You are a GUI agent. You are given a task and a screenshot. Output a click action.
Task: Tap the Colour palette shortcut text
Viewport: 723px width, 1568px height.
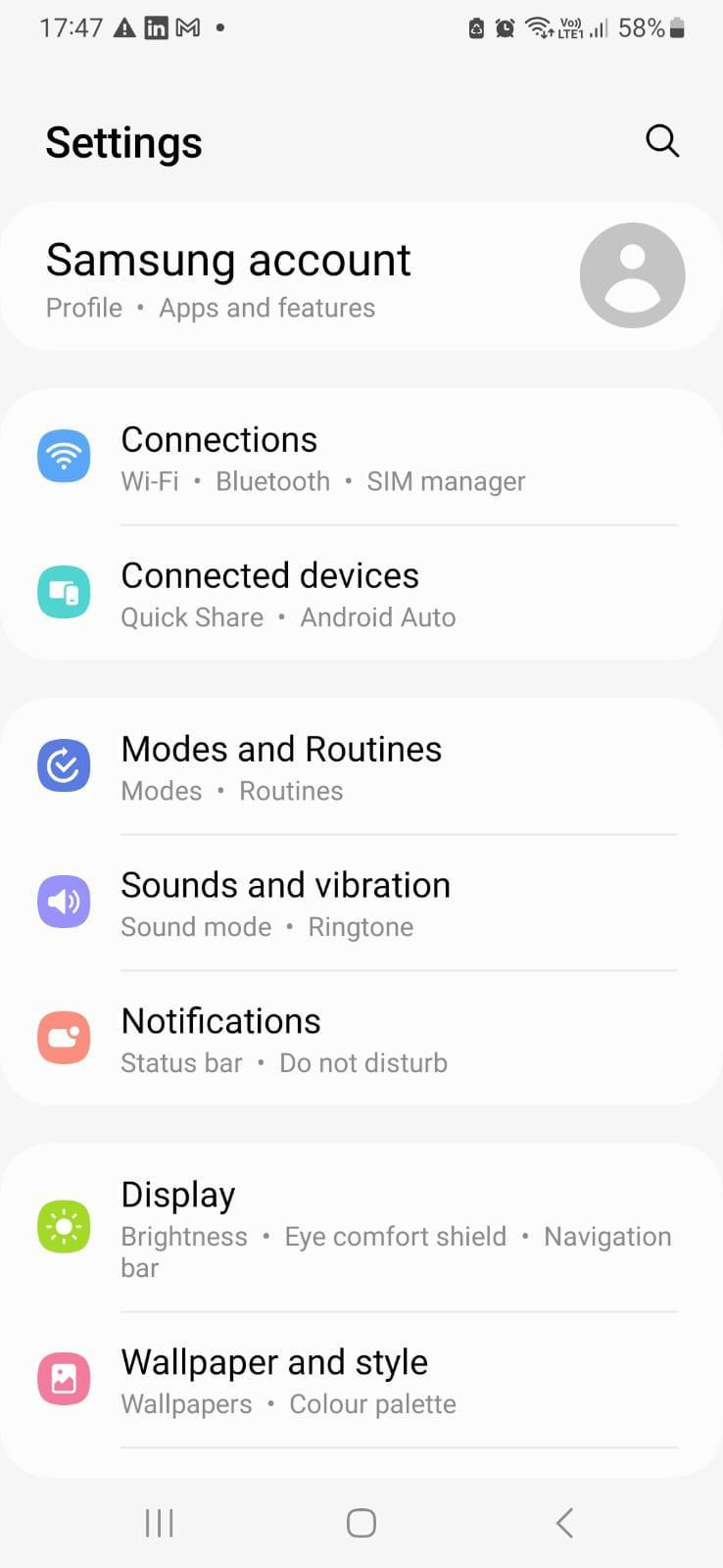point(372,1403)
